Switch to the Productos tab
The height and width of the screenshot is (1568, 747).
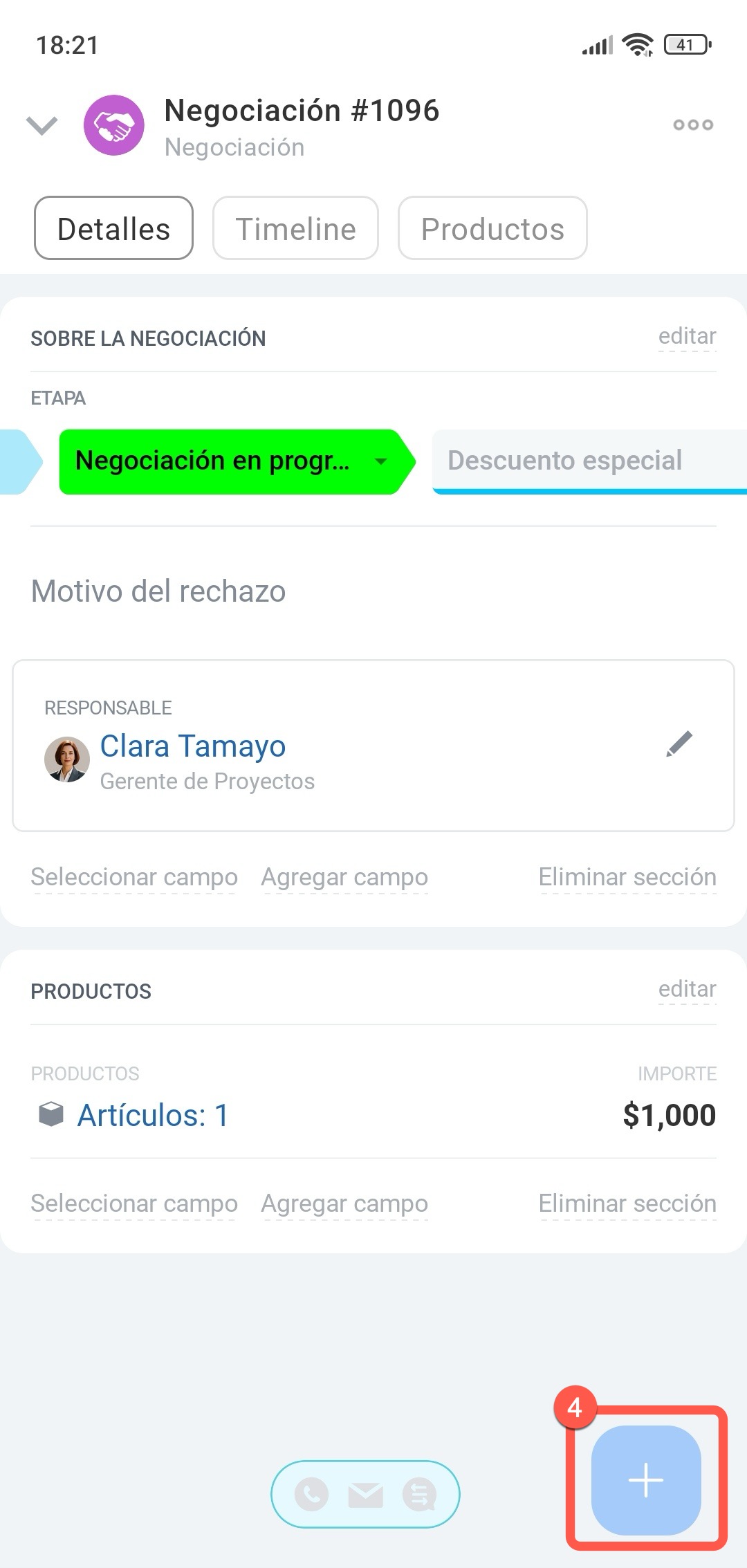[492, 229]
